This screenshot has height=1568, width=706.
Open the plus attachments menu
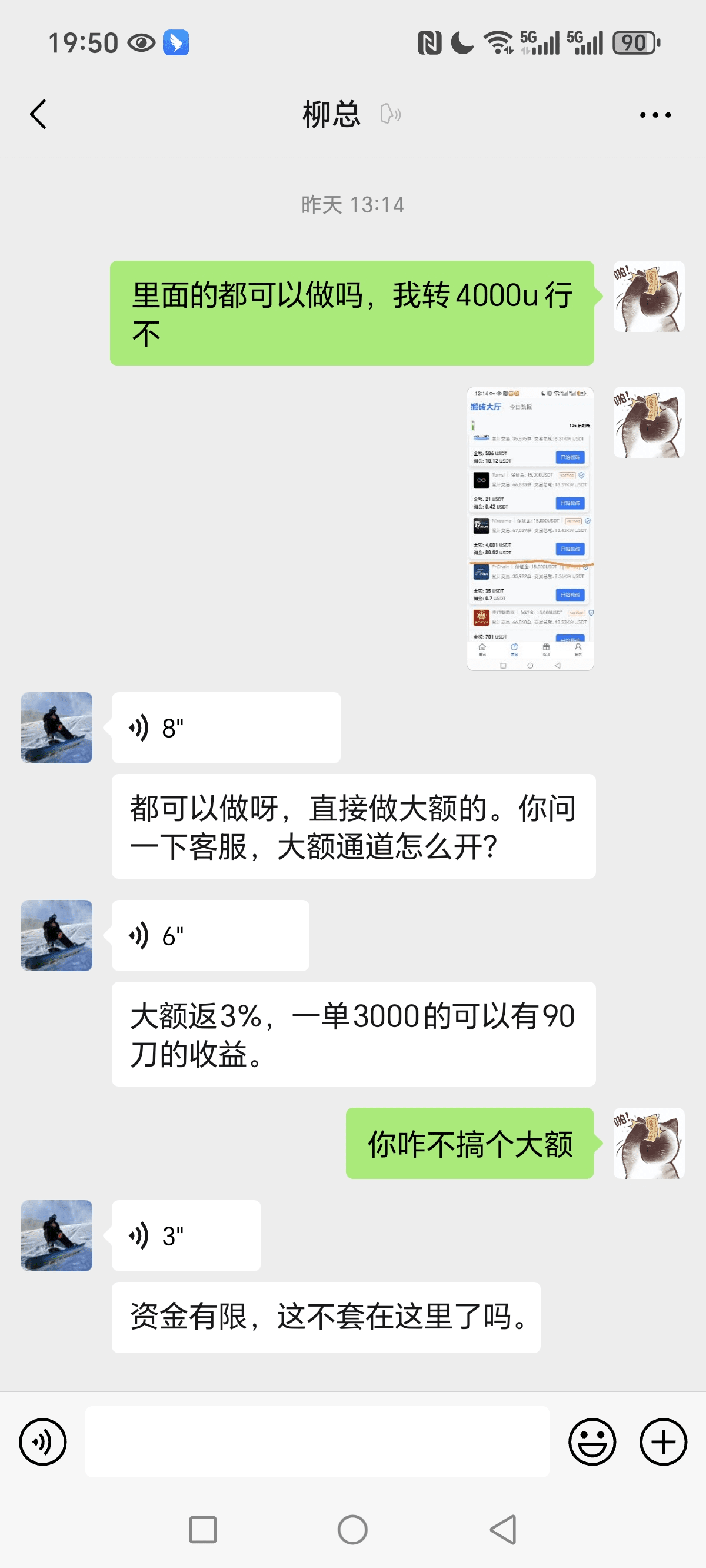663,1441
